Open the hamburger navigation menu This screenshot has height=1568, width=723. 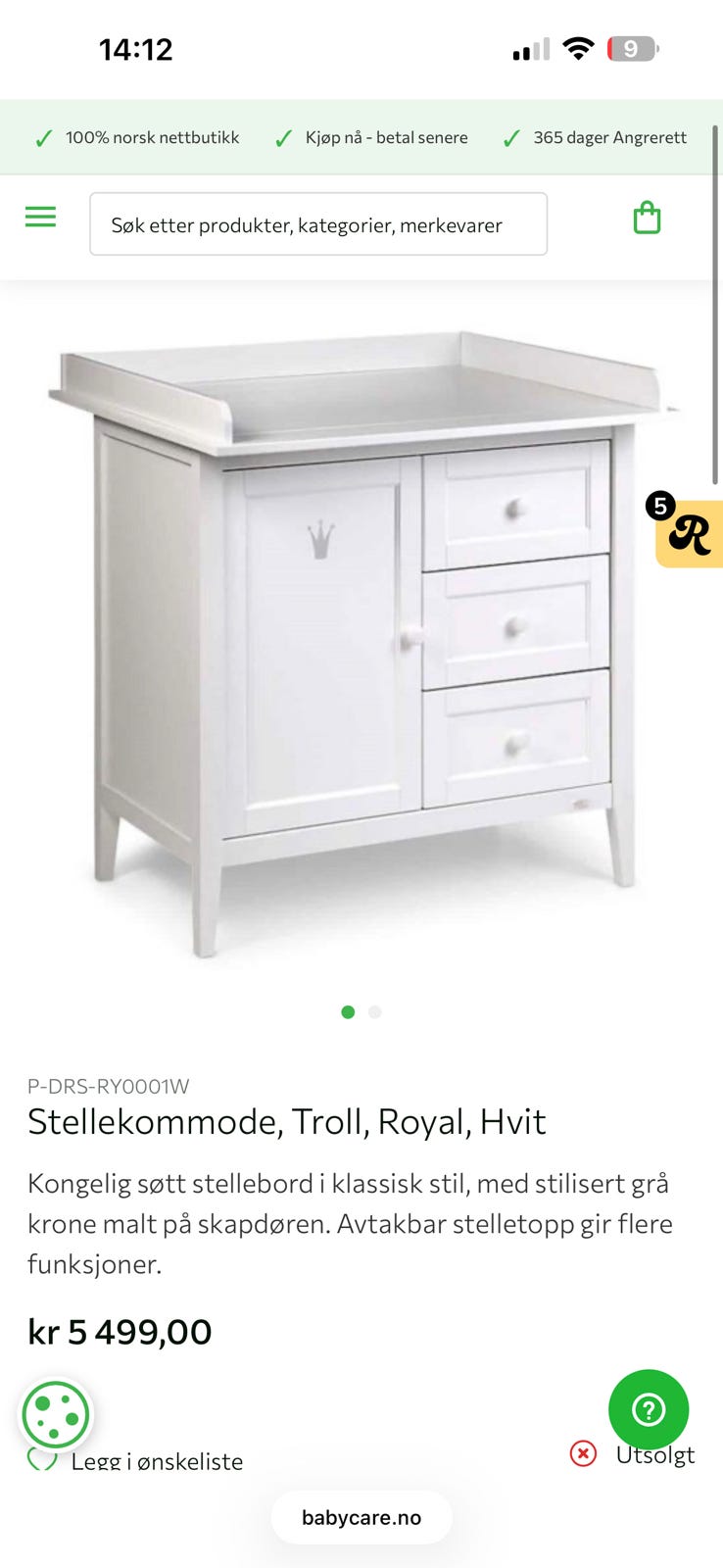40,216
